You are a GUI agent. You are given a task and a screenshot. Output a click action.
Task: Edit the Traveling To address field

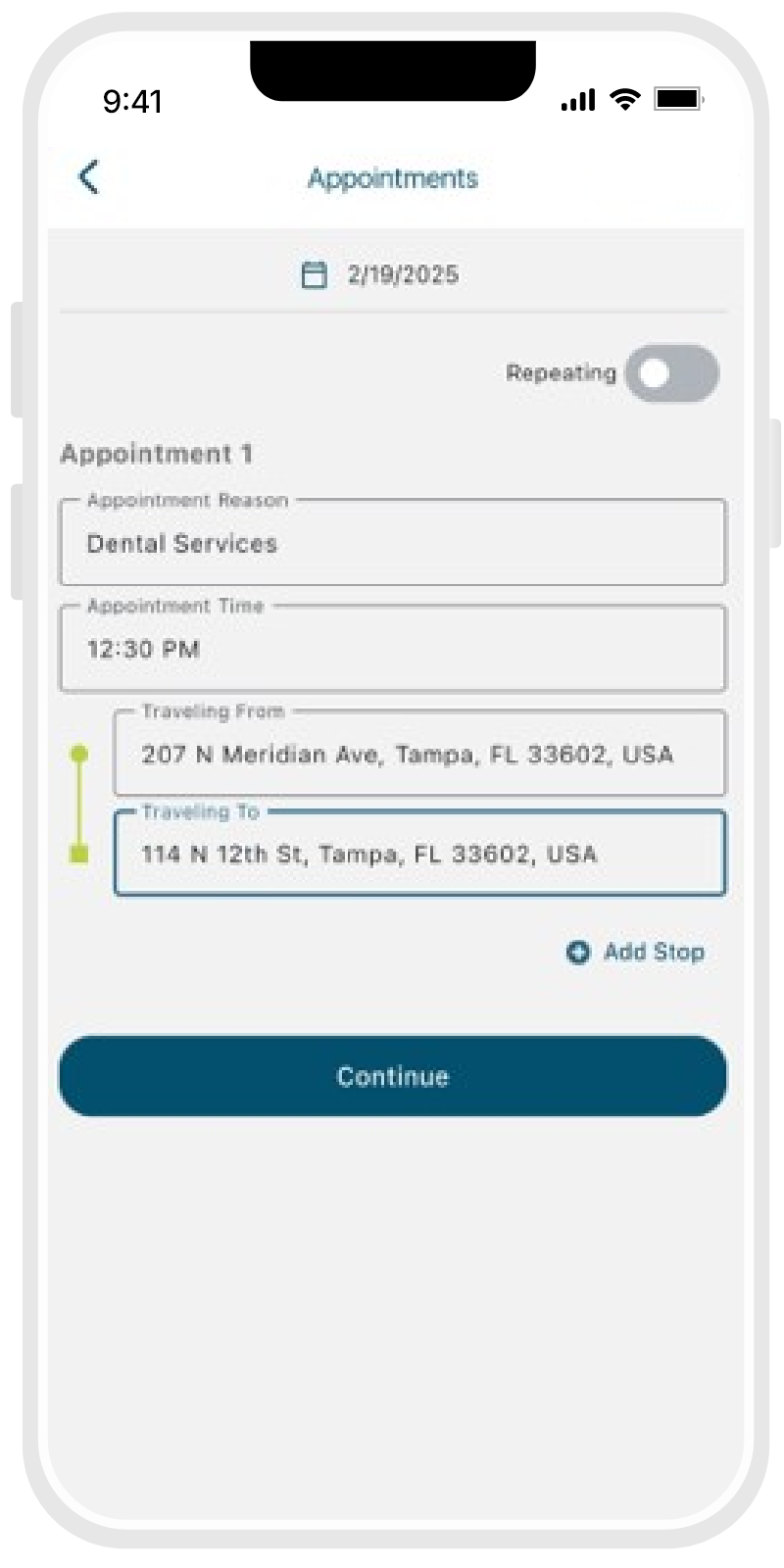click(421, 854)
